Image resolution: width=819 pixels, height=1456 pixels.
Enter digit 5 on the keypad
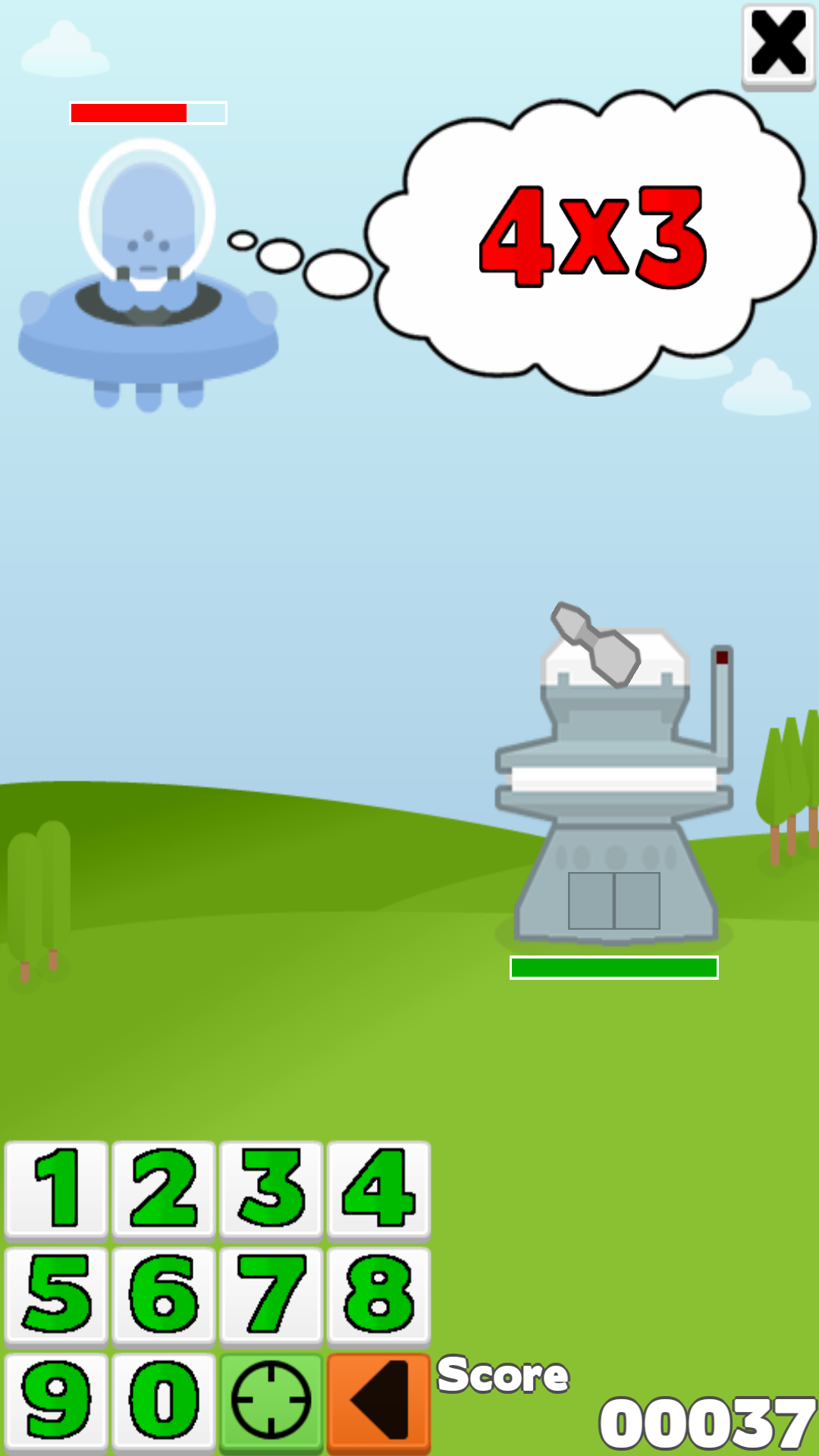click(57, 1297)
